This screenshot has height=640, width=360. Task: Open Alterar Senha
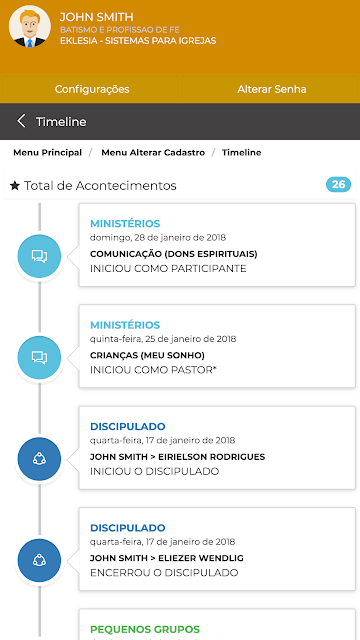pyautogui.click(x=270, y=89)
